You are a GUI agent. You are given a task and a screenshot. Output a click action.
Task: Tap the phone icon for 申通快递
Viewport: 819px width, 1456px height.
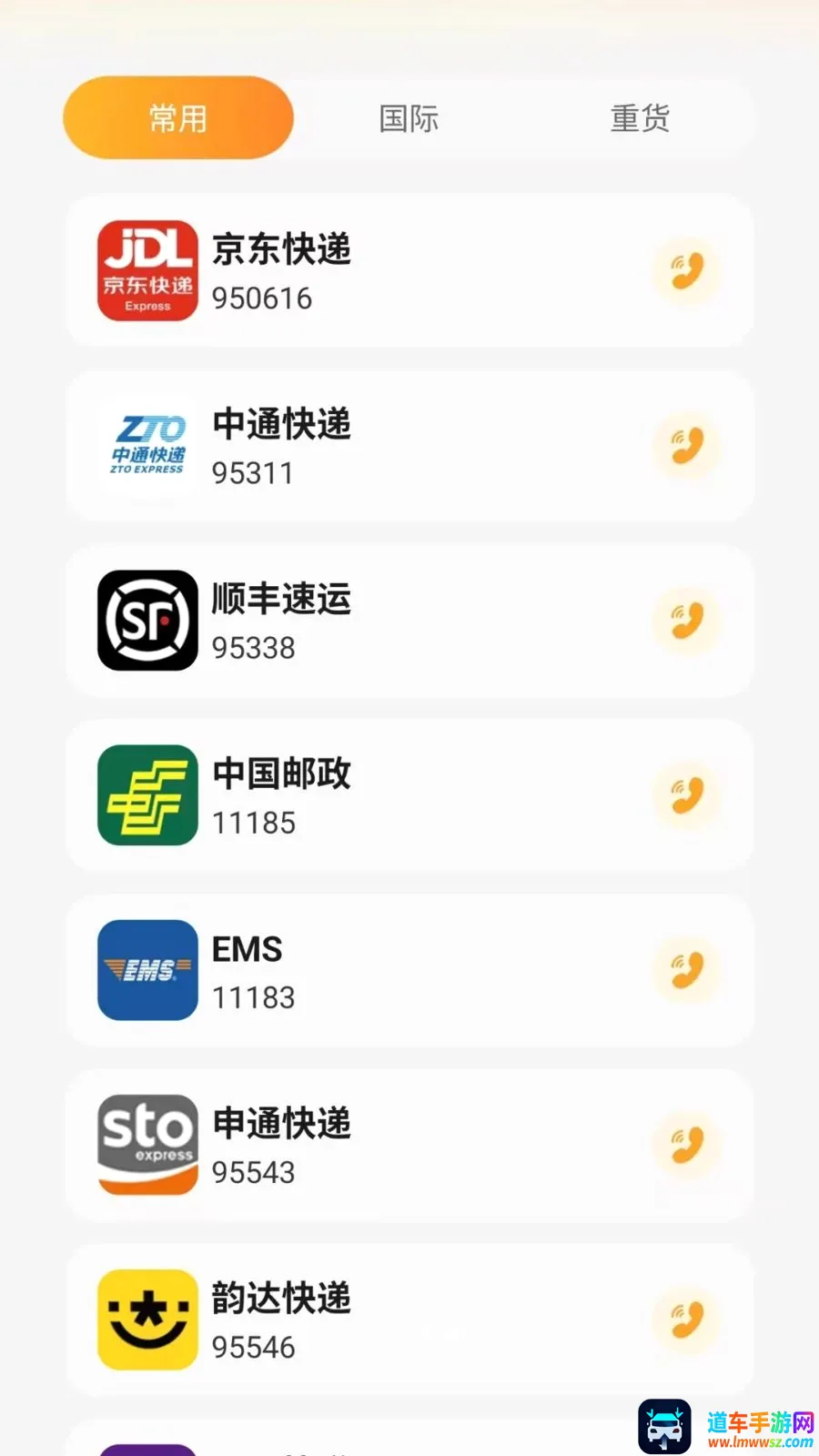[x=687, y=1144]
